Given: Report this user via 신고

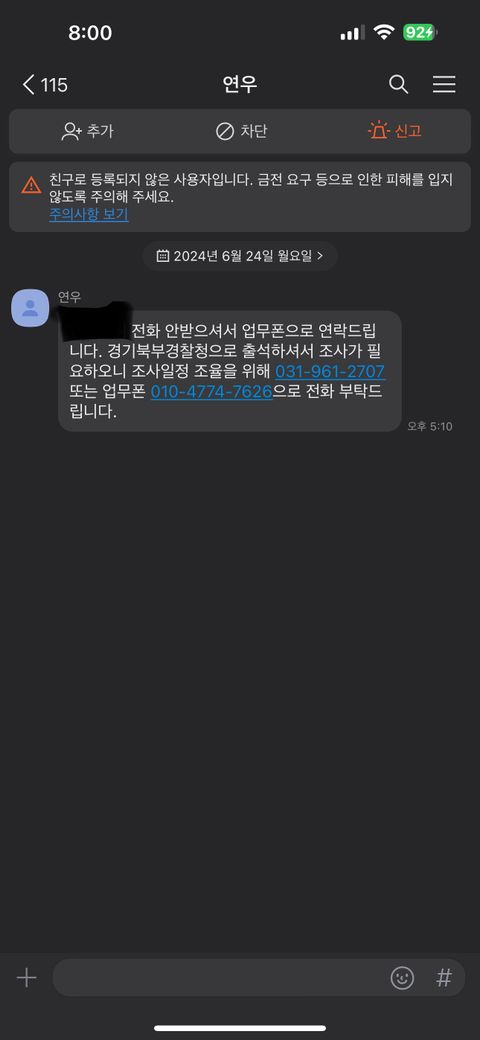Looking at the screenshot, I should point(394,131).
